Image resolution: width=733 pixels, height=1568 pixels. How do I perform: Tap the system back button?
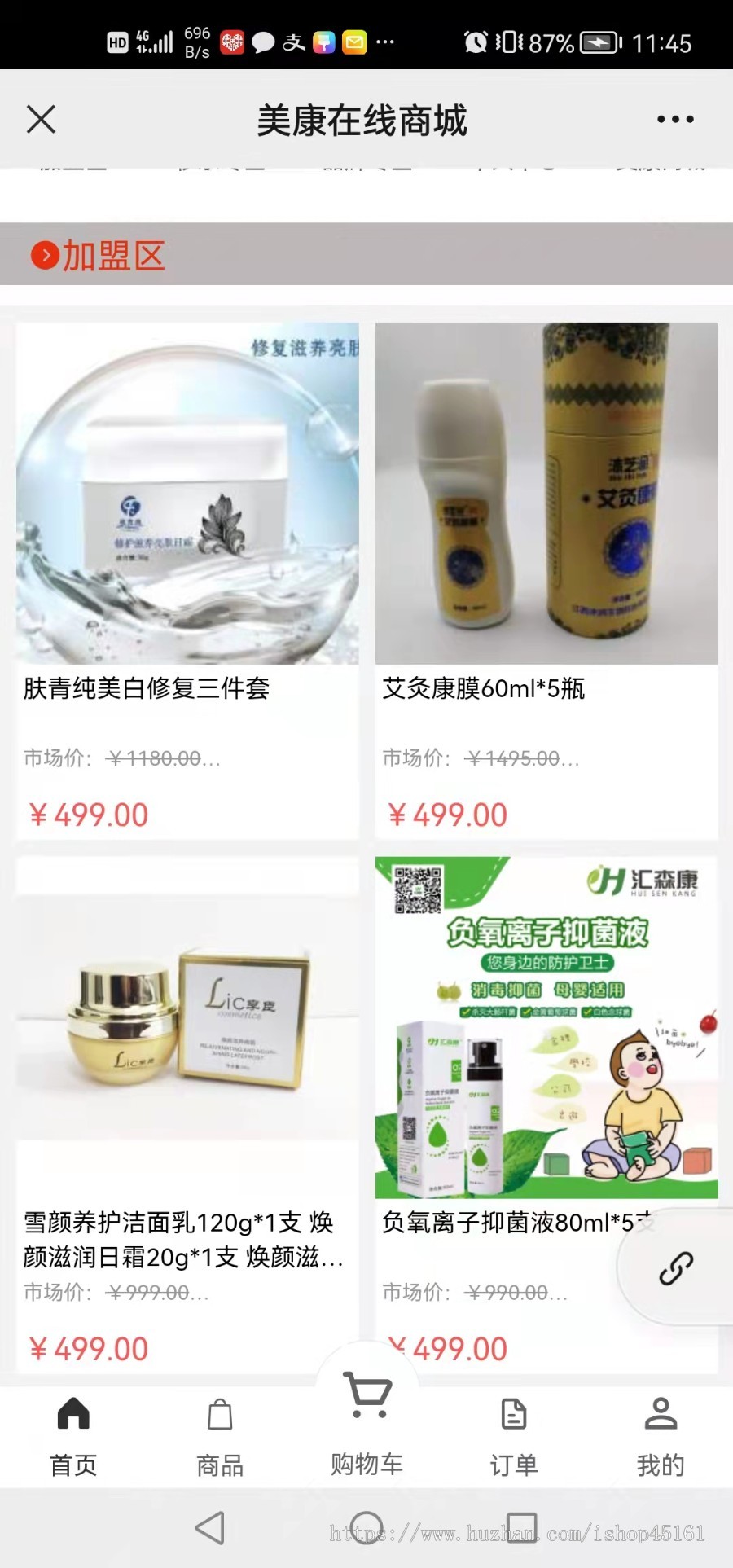(211, 1527)
